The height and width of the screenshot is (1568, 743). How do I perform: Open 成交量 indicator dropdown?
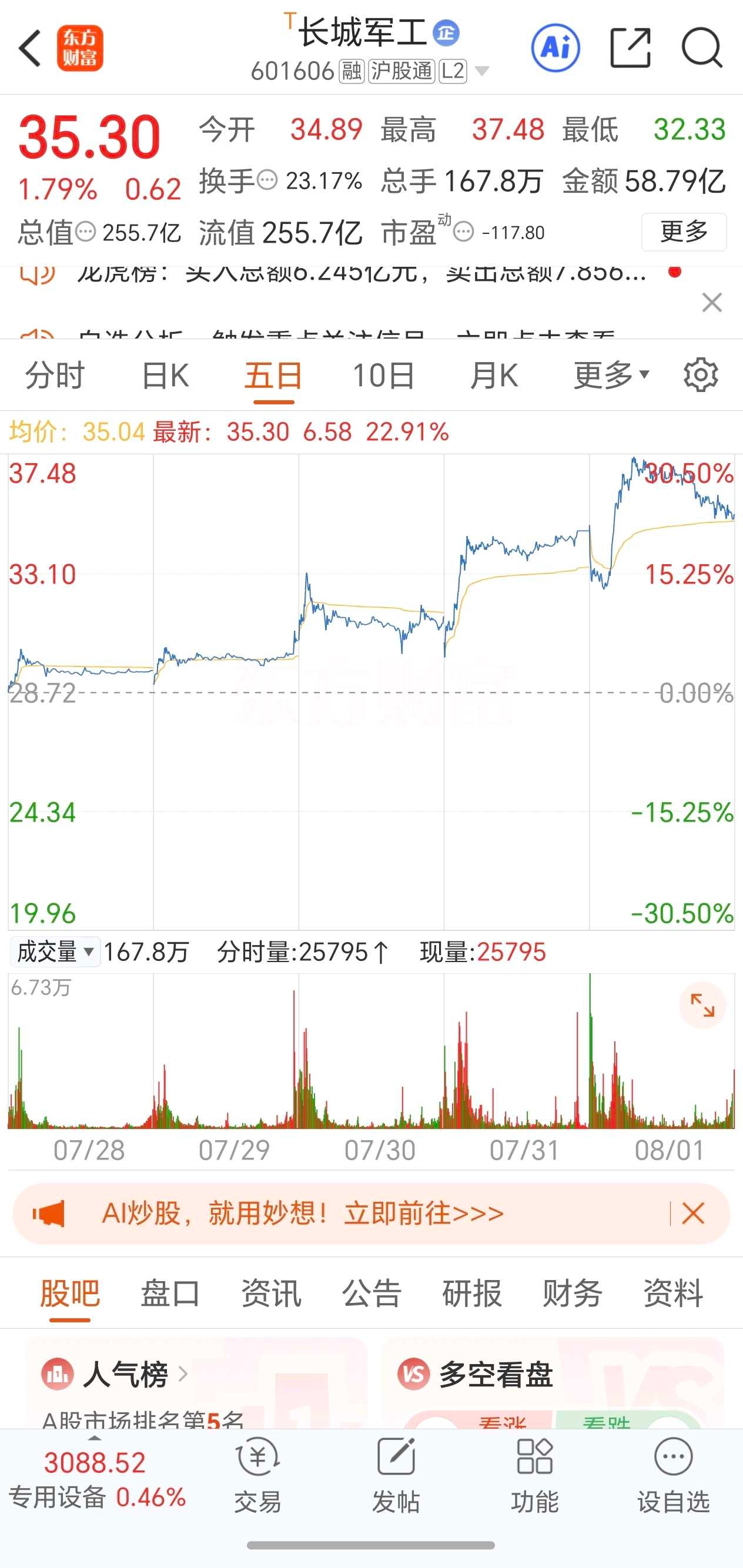click(x=55, y=951)
